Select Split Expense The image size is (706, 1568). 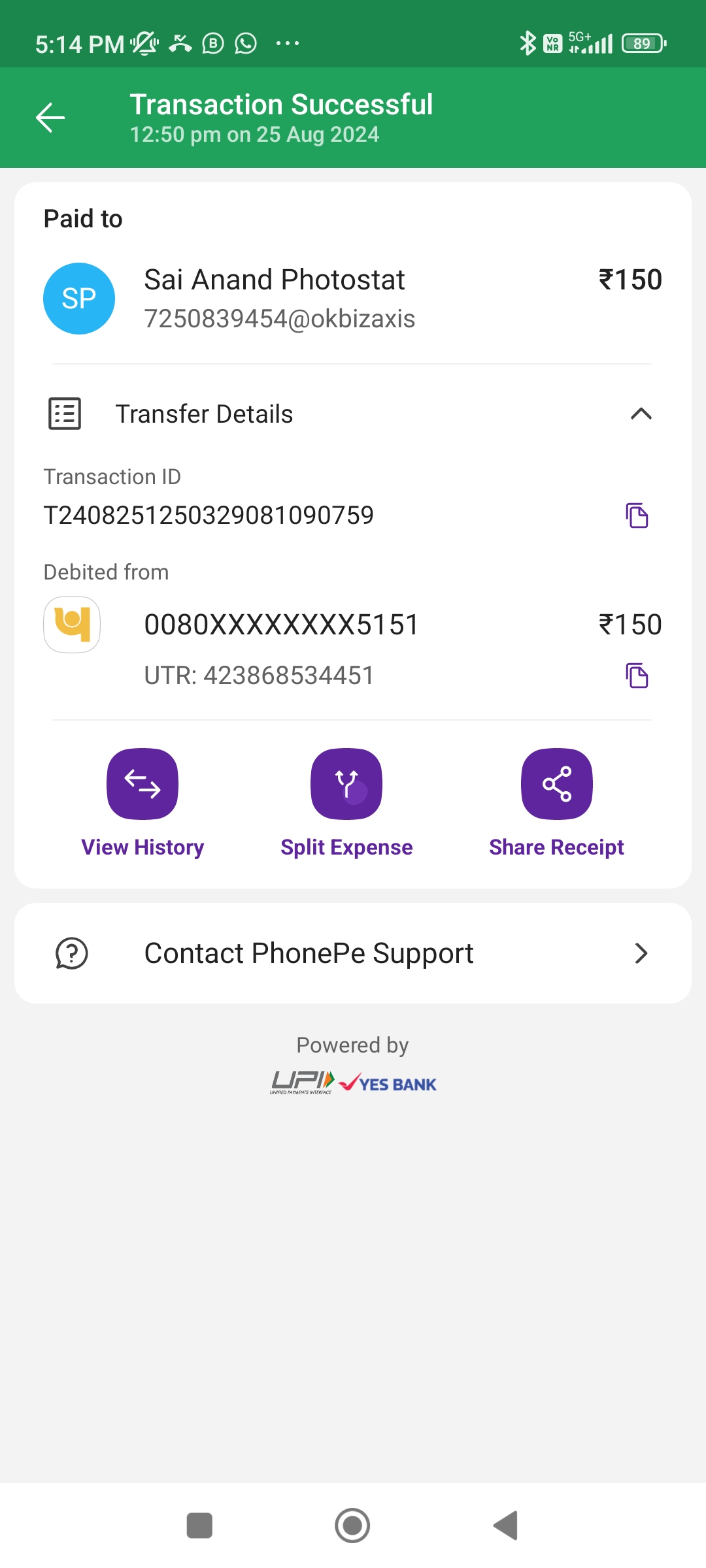pyautogui.click(x=346, y=784)
